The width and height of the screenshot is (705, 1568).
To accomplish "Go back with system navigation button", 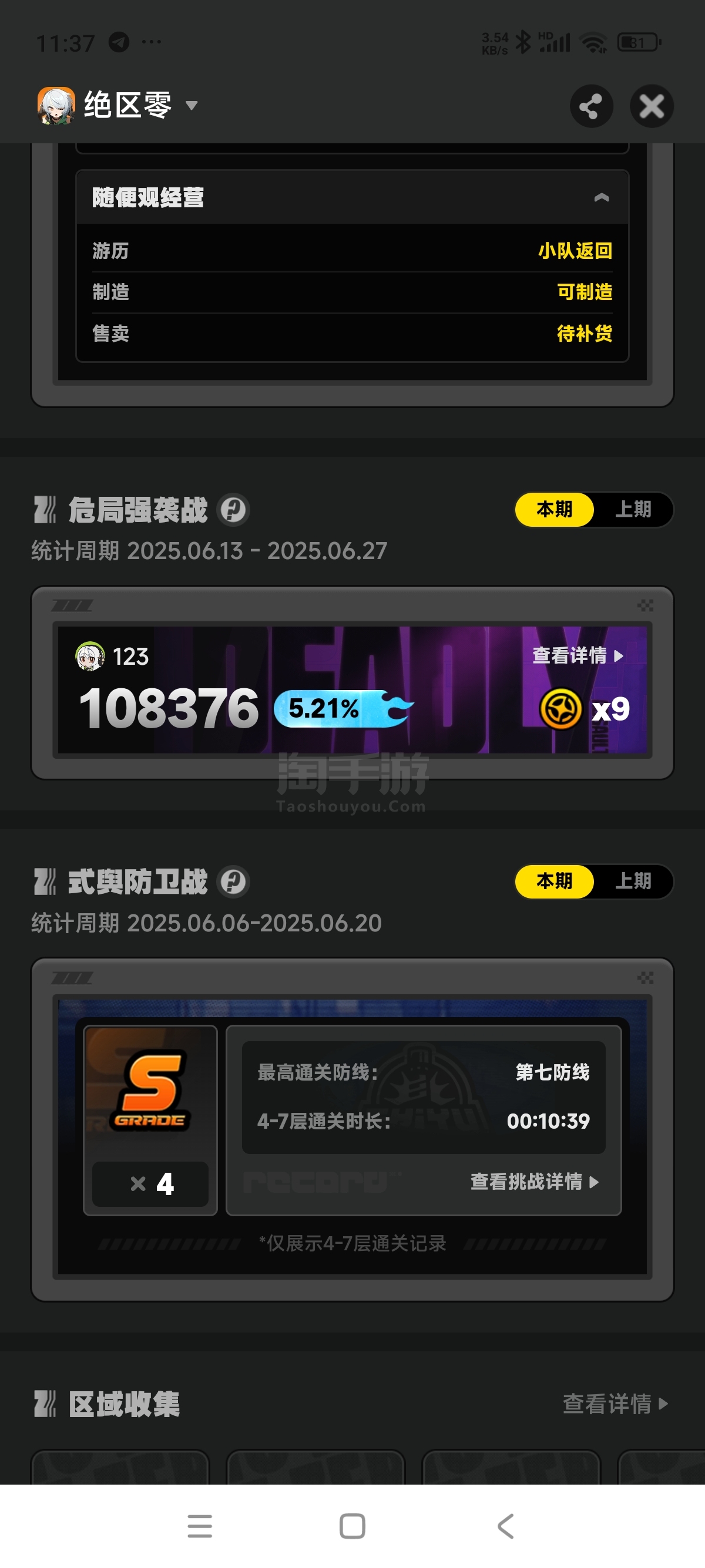I will pyautogui.click(x=505, y=1526).
